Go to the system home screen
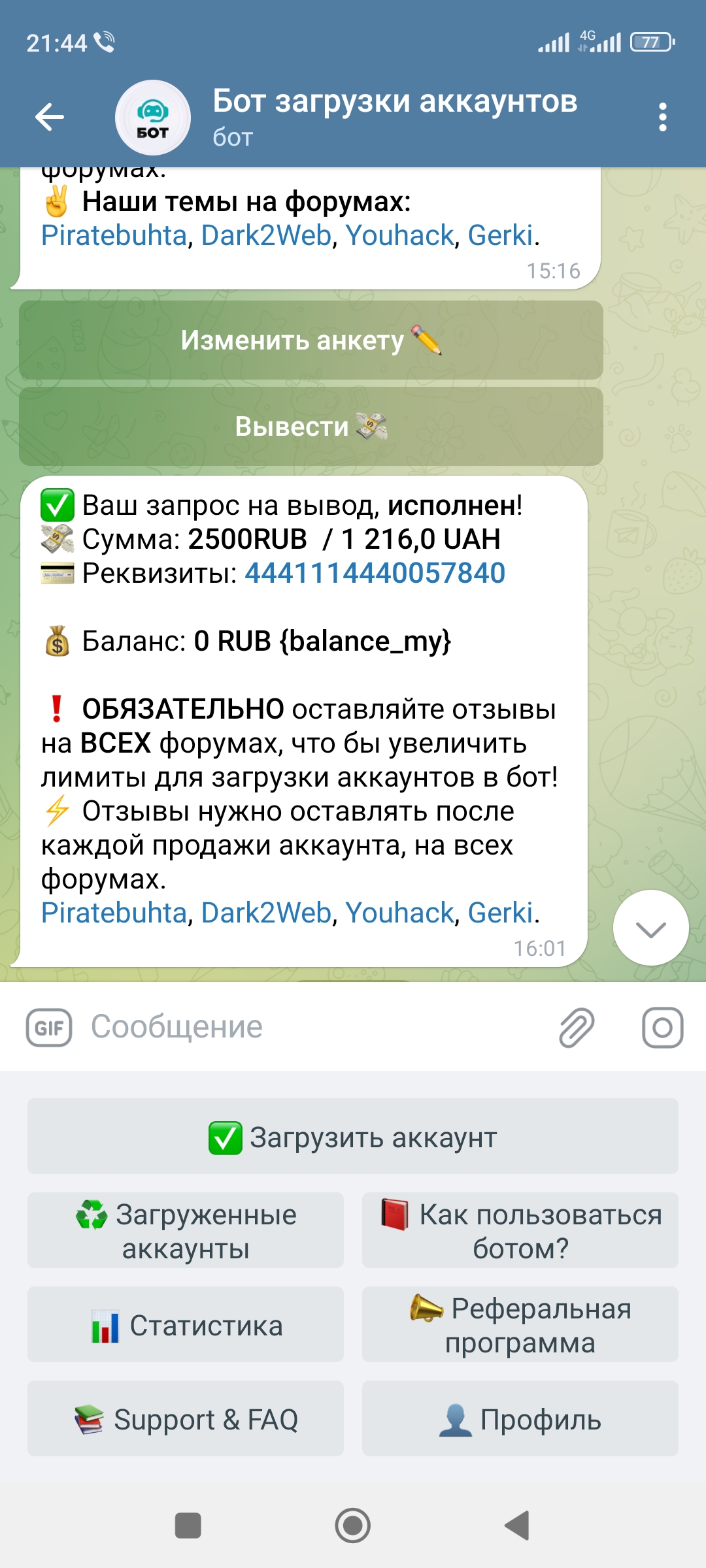Image resolution: width=706 pixels, height=1568 pixels. tap(353, 1526)
